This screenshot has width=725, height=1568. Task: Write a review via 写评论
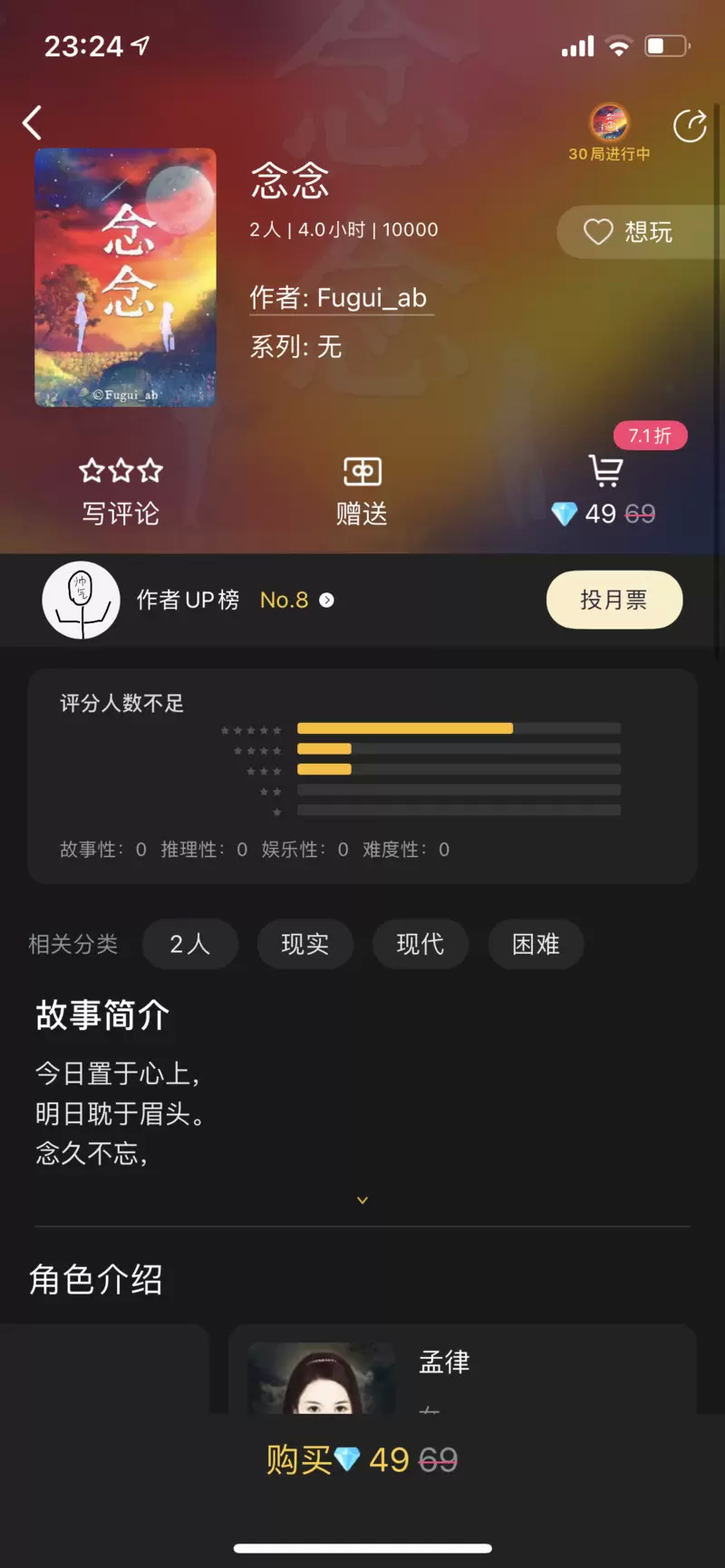click(x=121, y=492)
